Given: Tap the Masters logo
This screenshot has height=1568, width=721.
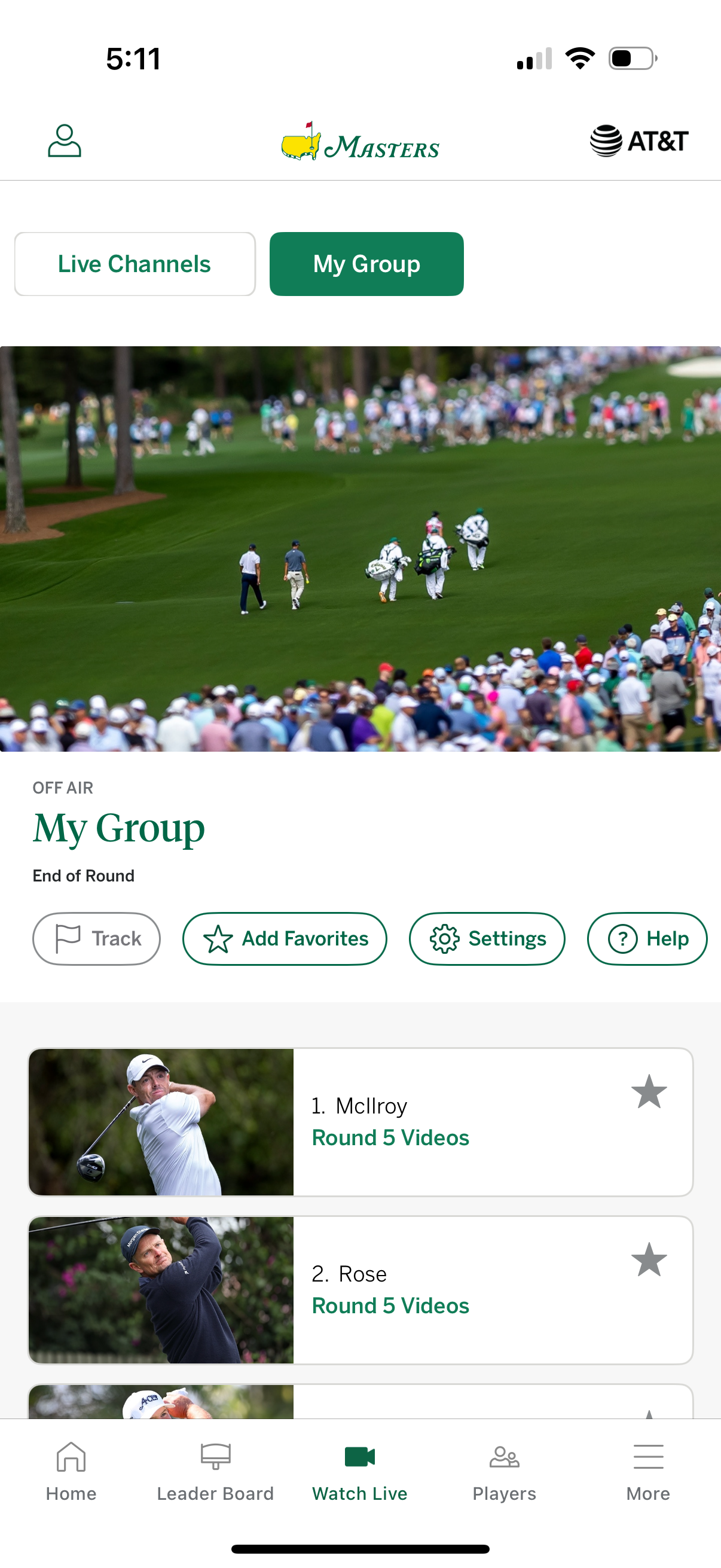Looking at the screenshot, I should coord(360,142).
